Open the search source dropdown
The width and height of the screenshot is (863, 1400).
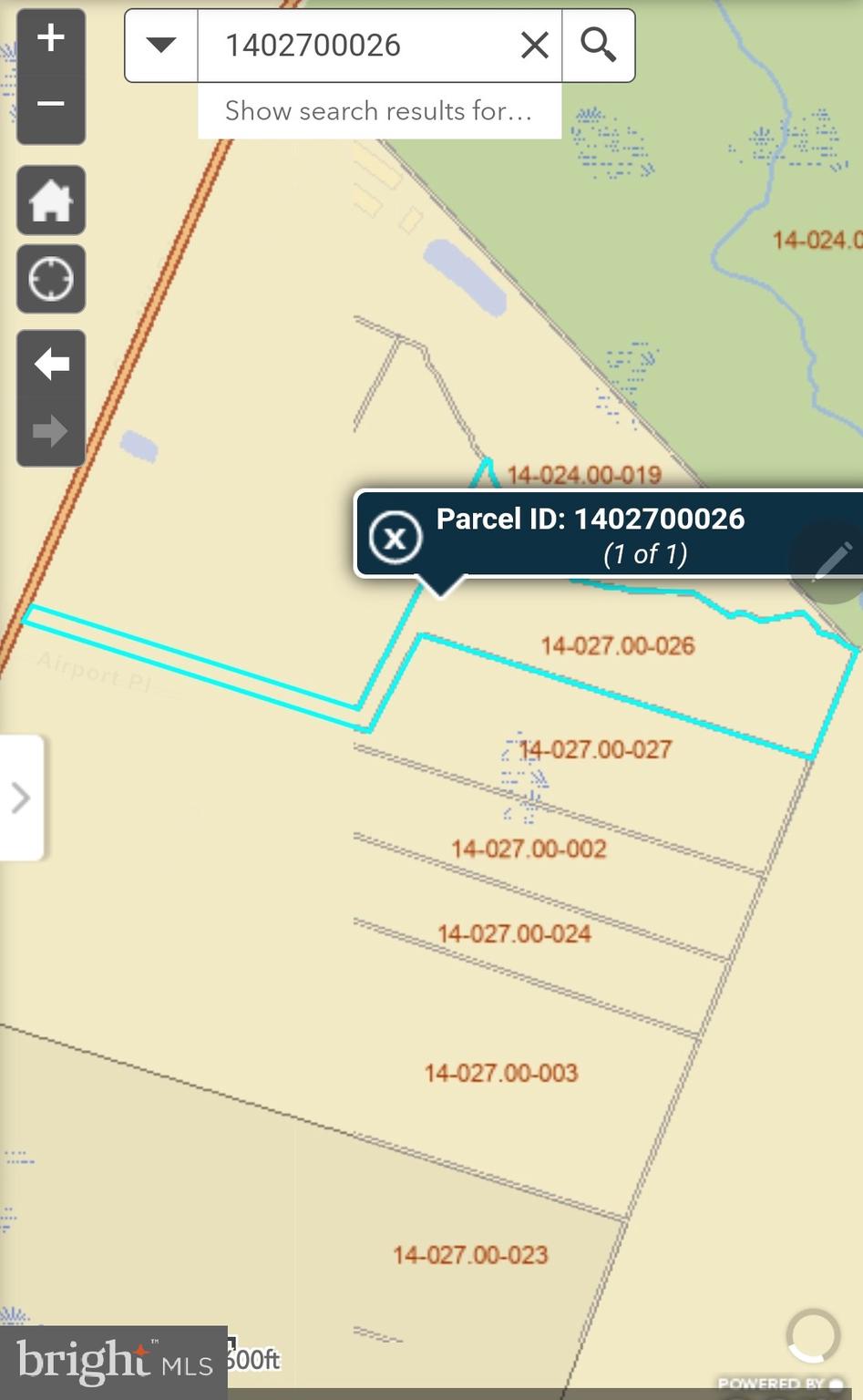tap(161, 46)
